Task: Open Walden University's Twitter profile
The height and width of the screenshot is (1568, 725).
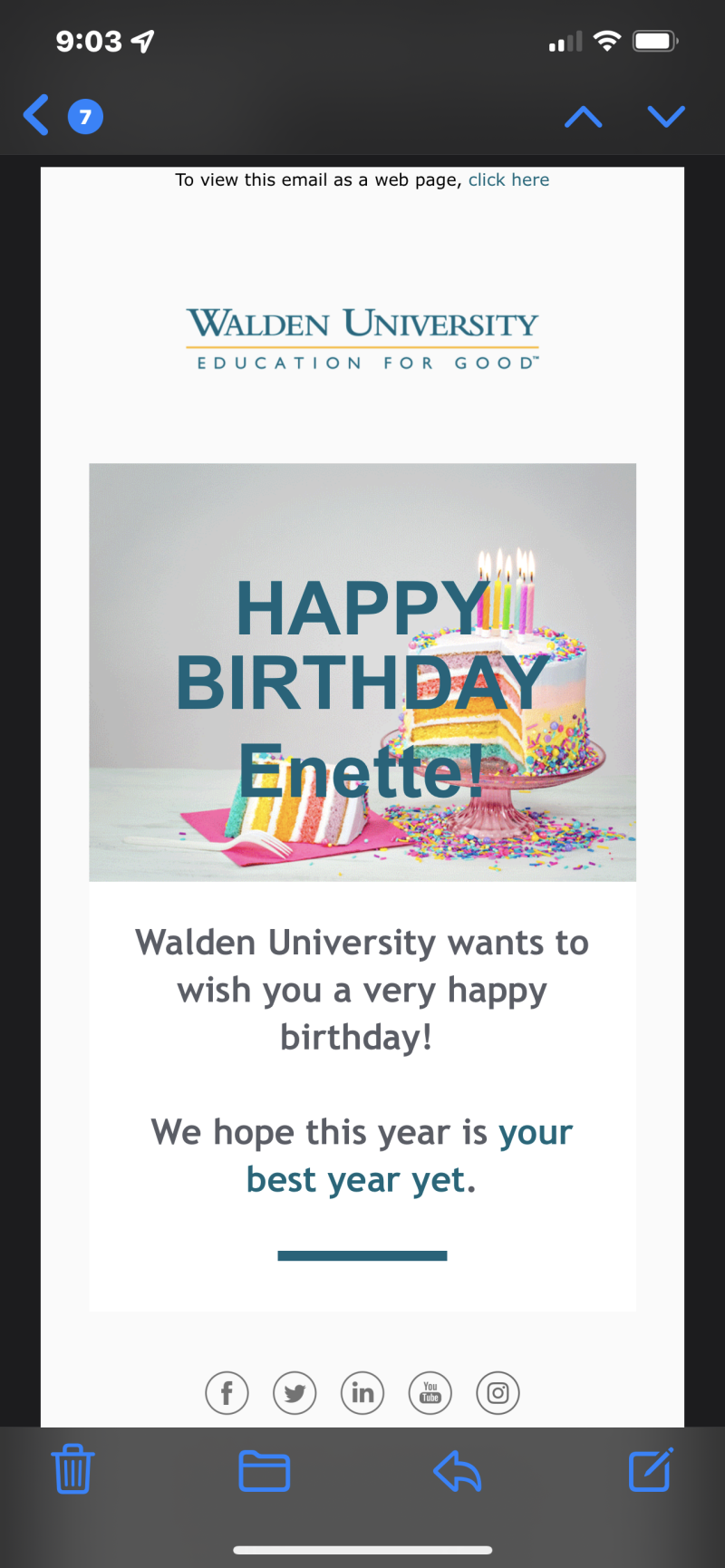Action: tap(295, 1393)
